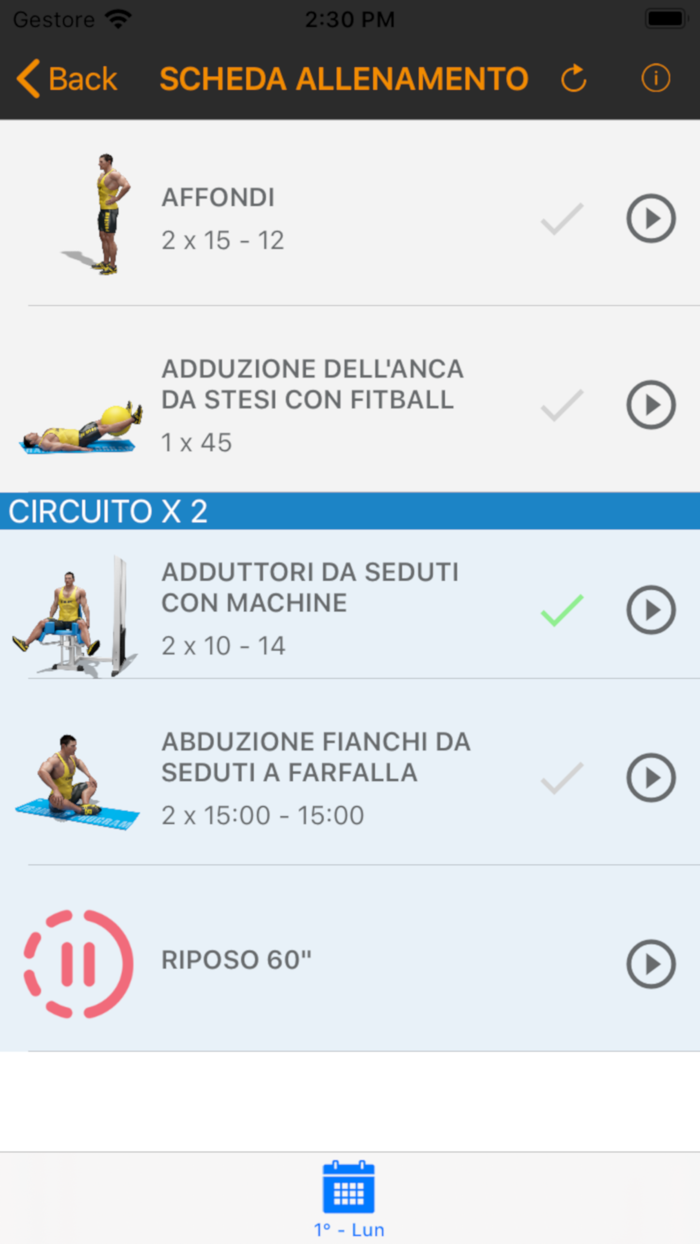Viewport: 700px width, 1244px height.
Task: Go back using the Back button
Action: [67, 79]
